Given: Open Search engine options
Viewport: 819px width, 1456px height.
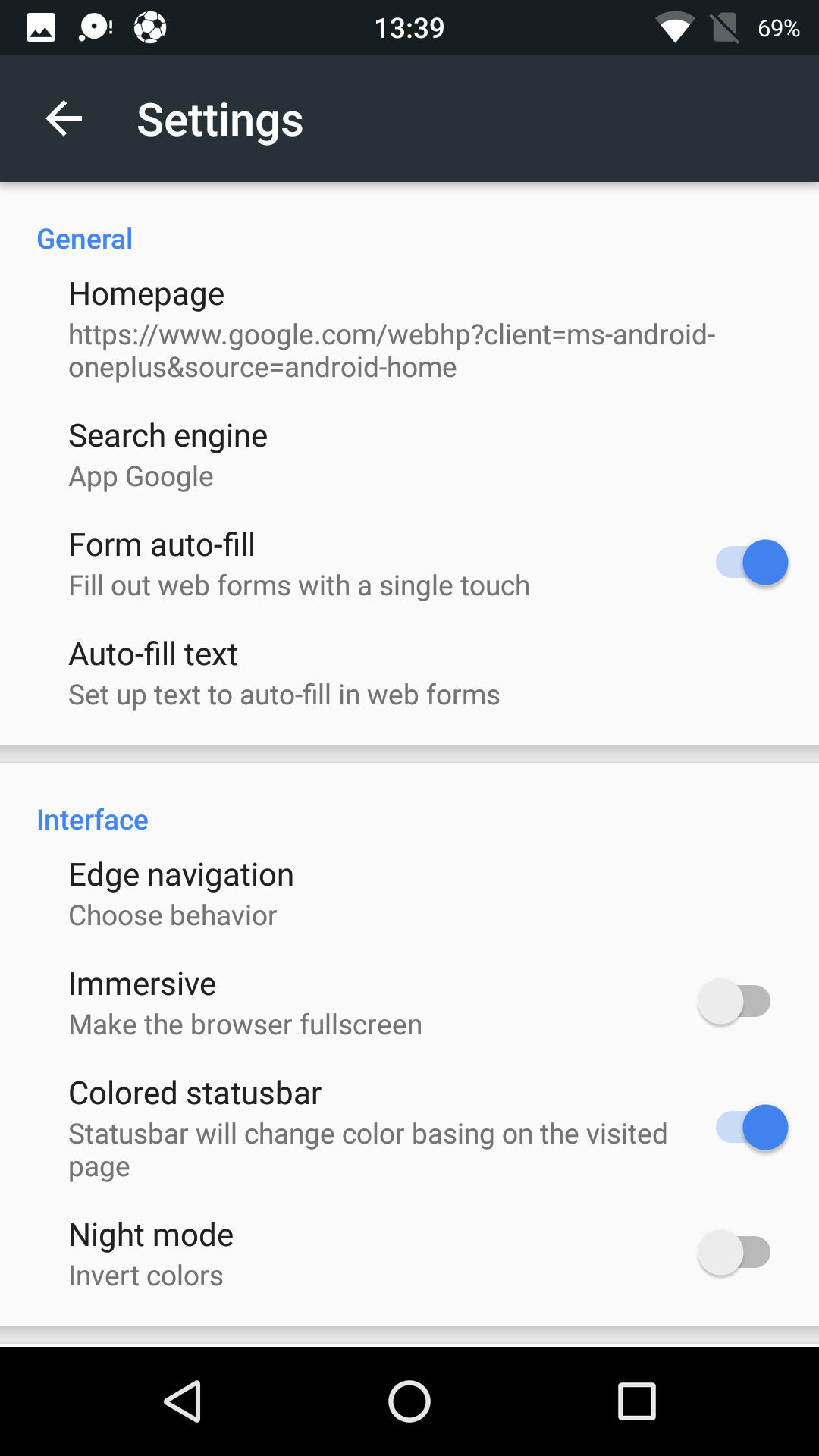Looking at the screenshot, I should pyautogui.click(x=409, y=456).
